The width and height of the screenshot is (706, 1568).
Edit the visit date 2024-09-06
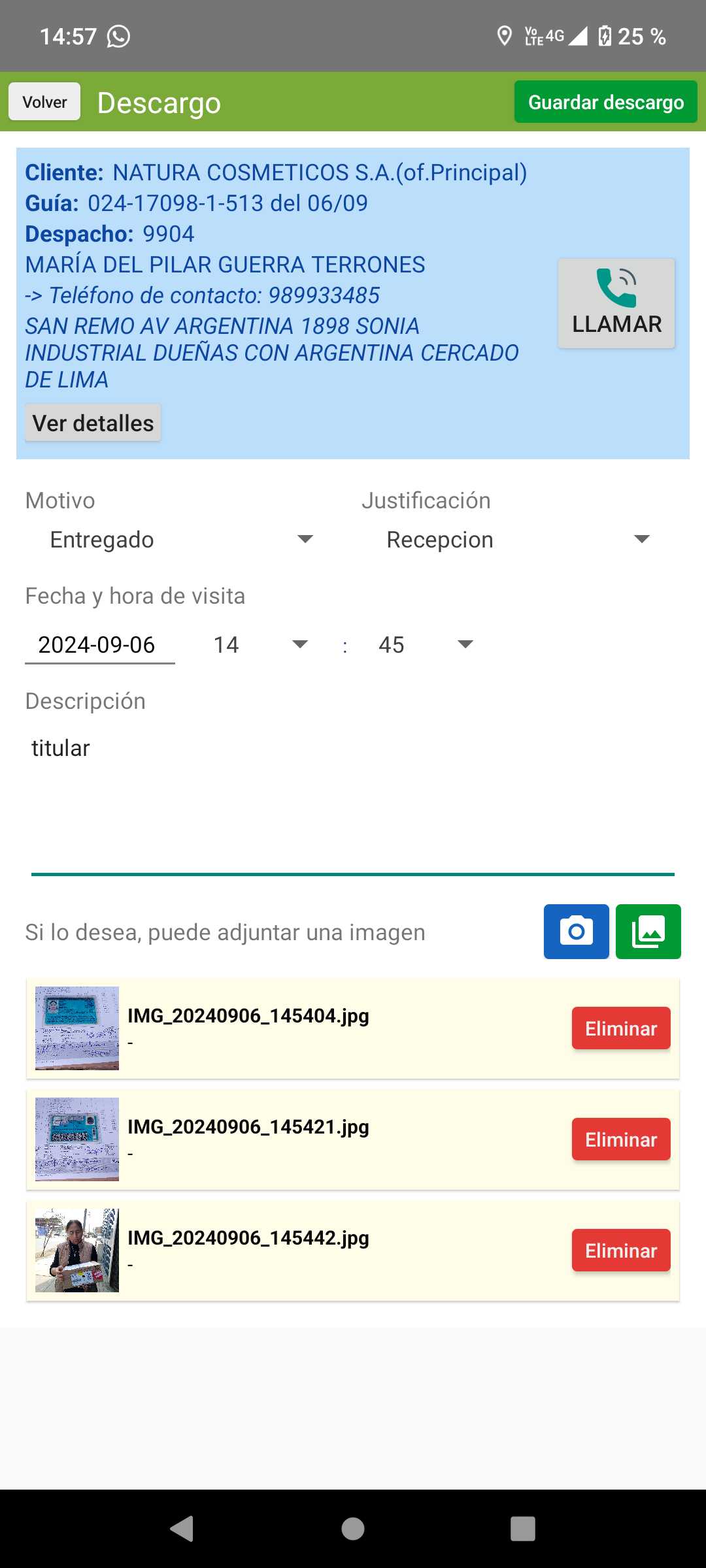(x=99, y=645)
